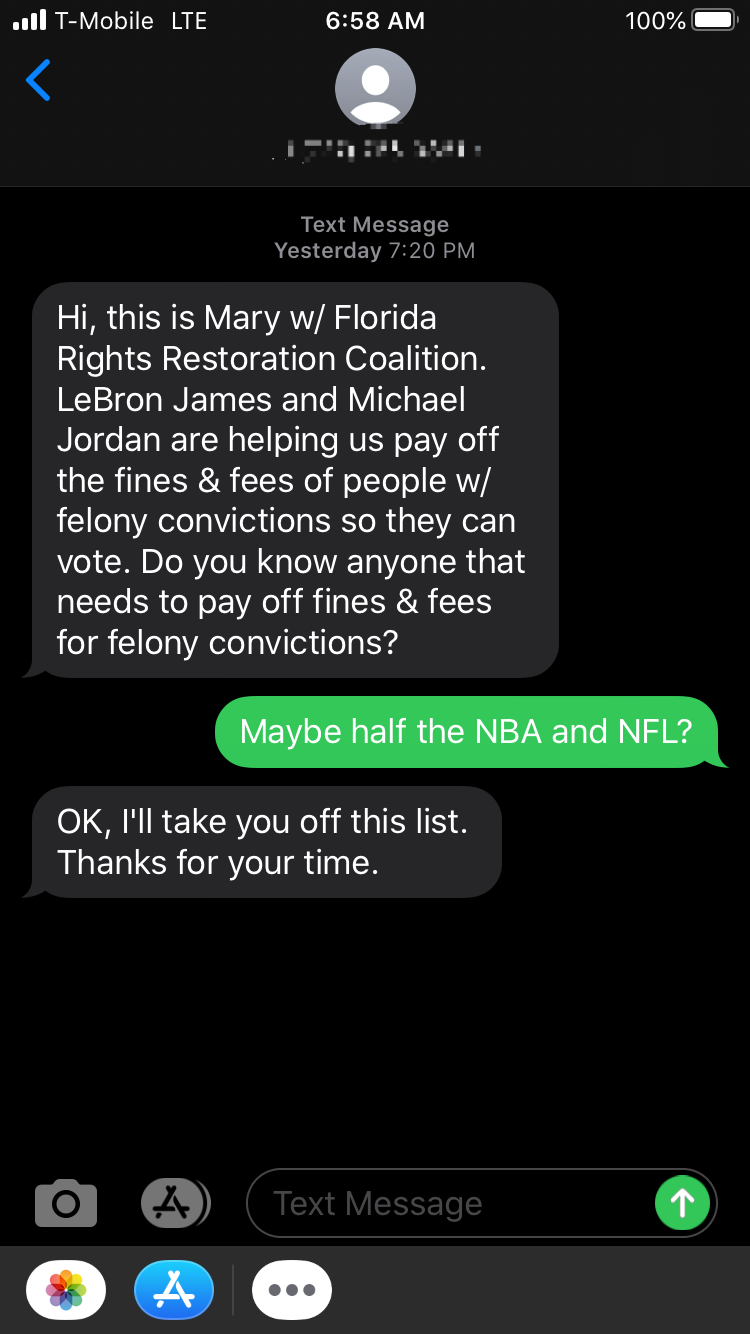Open the Photos app in the drawer
Image resolution: width=750 pixels, height=1334 pixels.
point(66,1290)
